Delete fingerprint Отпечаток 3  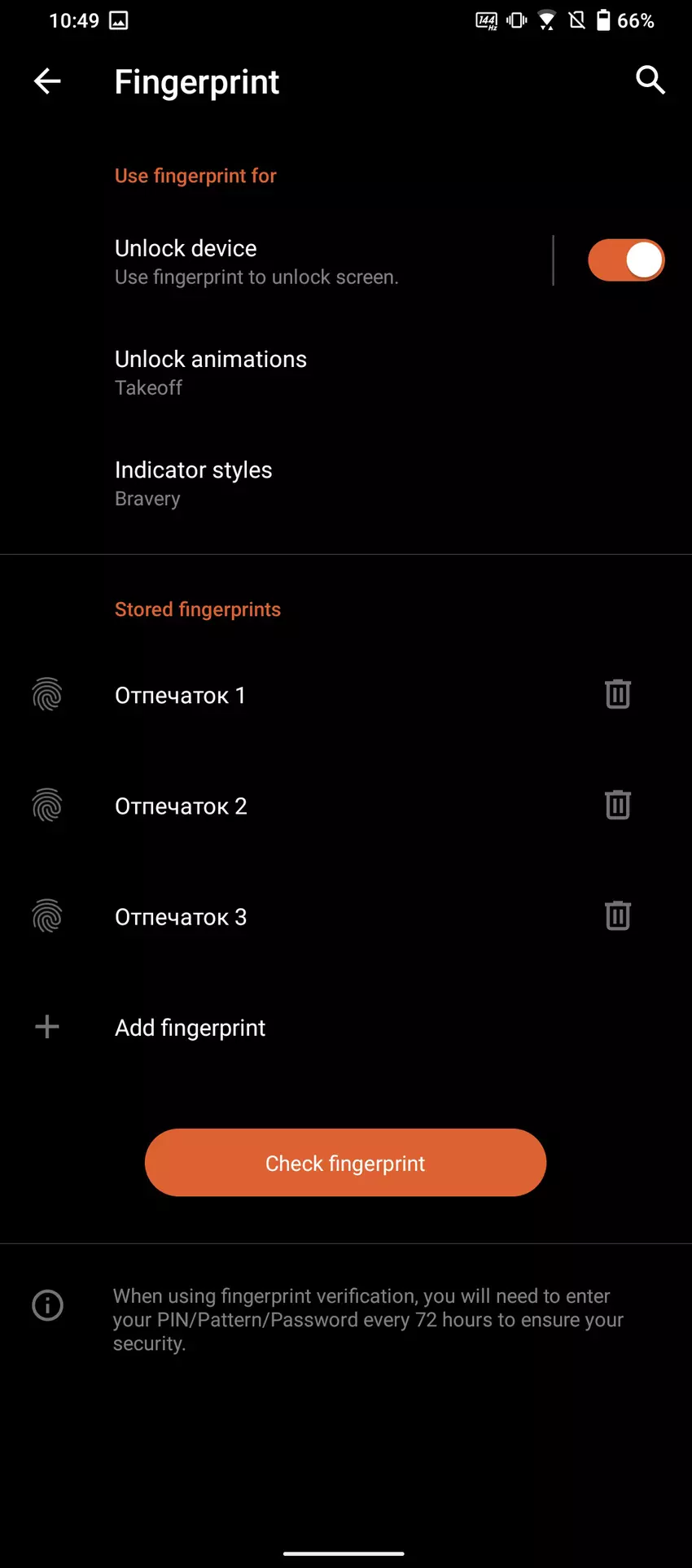pyautogui.click(x=618, y=915)
